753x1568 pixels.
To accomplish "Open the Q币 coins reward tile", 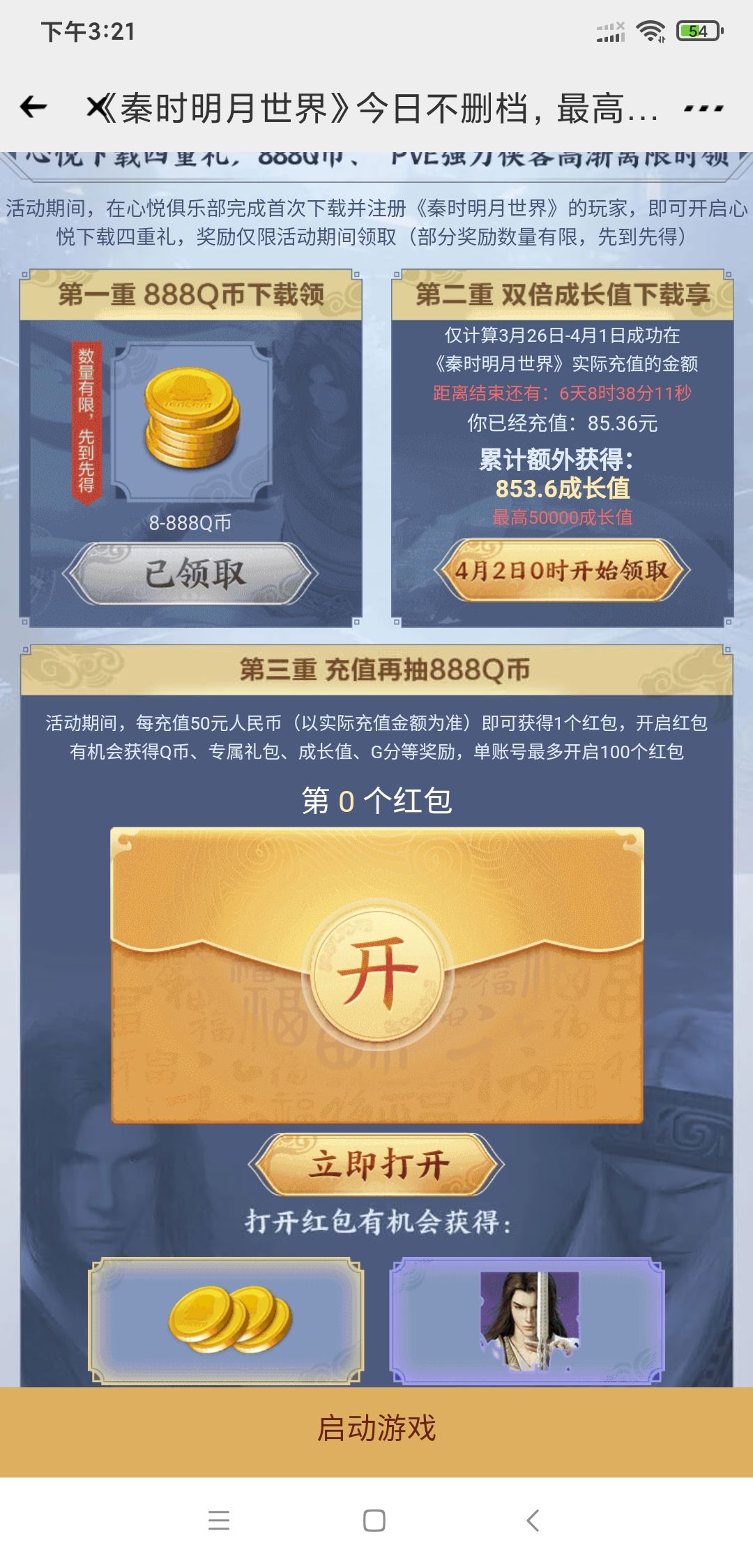I will (x=226, y=1320).
